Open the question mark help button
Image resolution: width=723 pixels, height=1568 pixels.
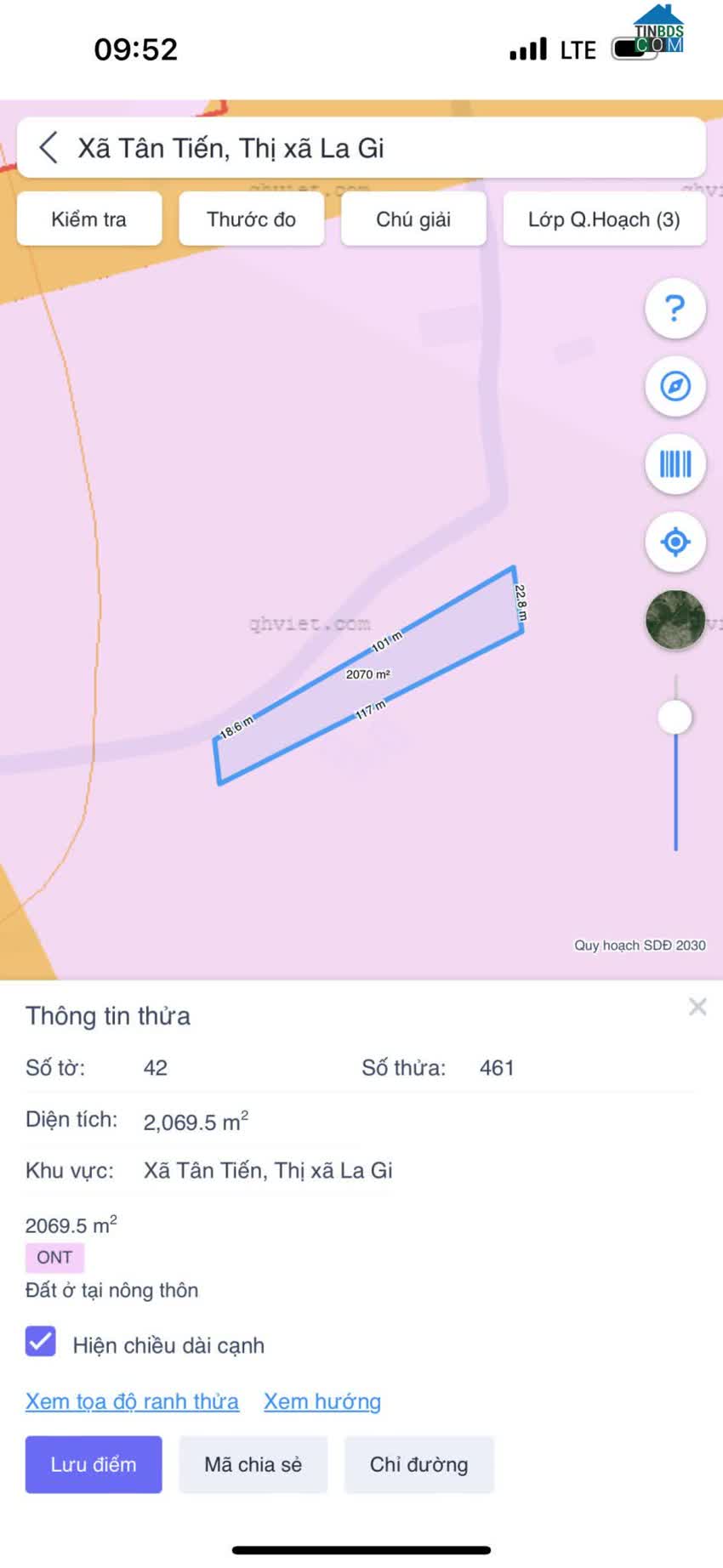(x=675, y=308)
